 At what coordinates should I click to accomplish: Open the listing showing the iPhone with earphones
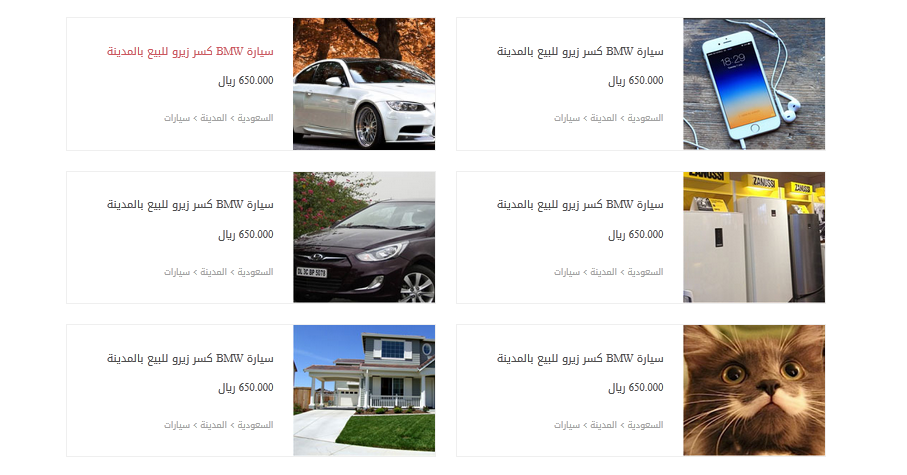[x=753, y=84]
